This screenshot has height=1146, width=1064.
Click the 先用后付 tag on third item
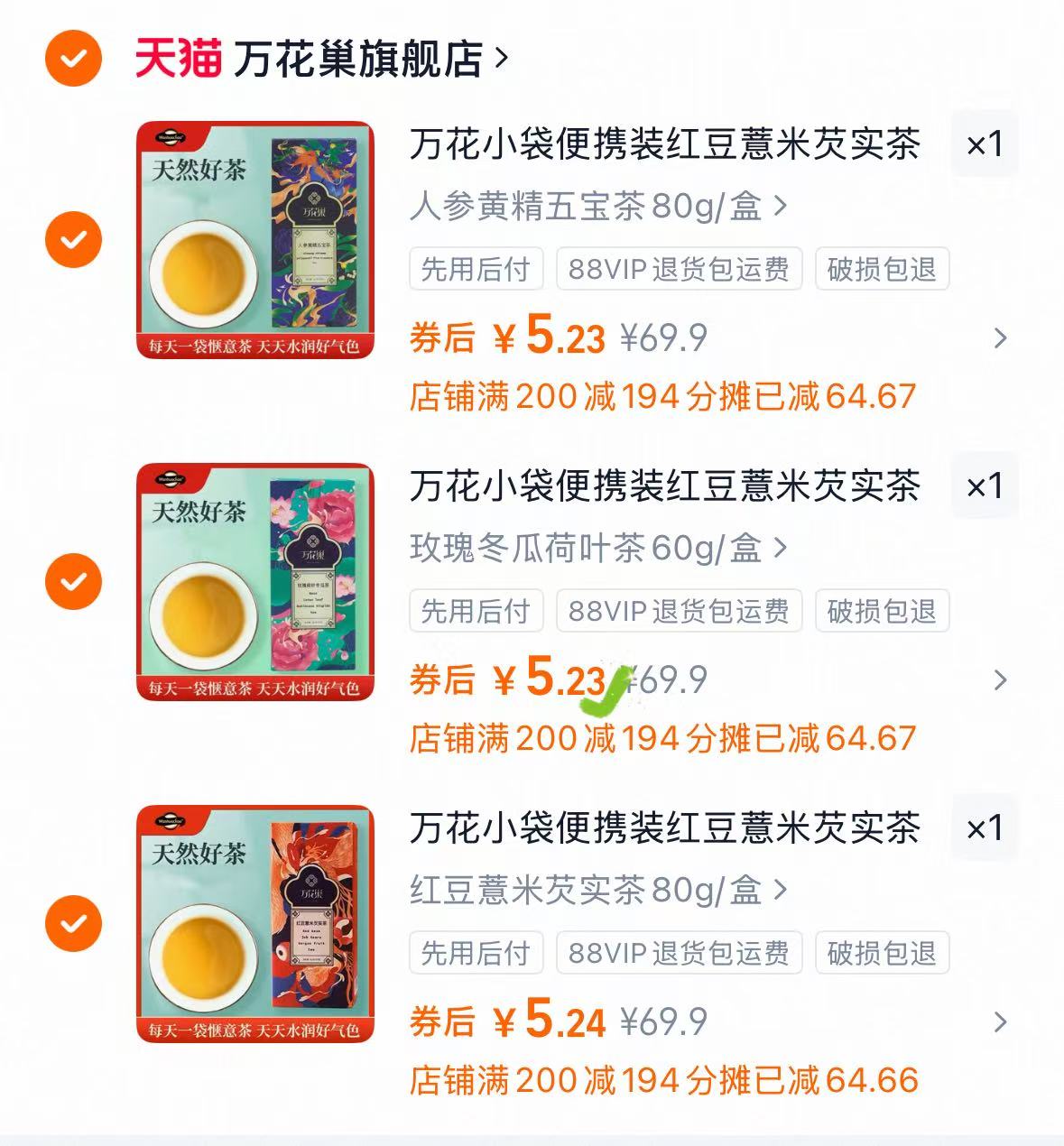476,952
